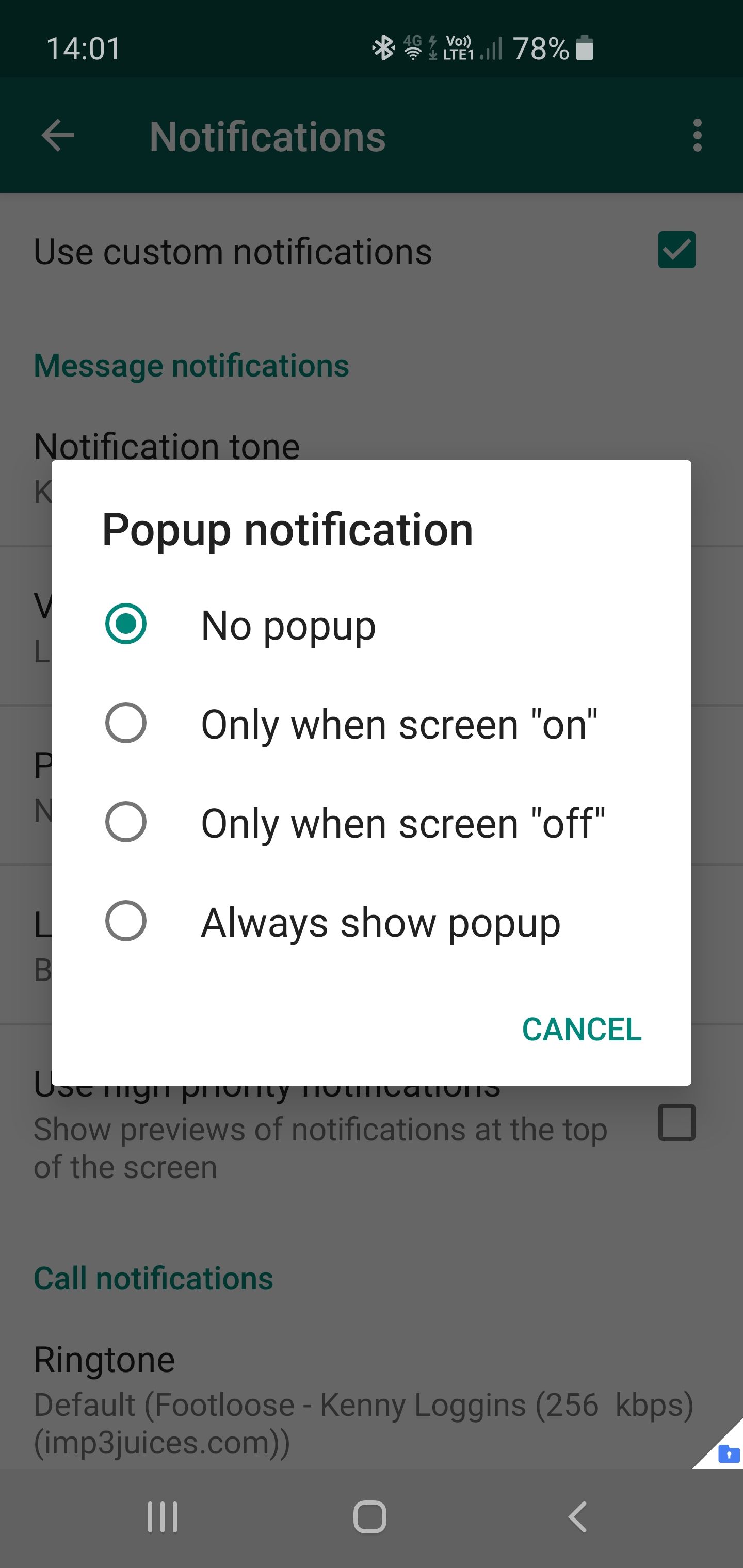Select the No popup option
743x1568 pixels.
tap(125, 624)
